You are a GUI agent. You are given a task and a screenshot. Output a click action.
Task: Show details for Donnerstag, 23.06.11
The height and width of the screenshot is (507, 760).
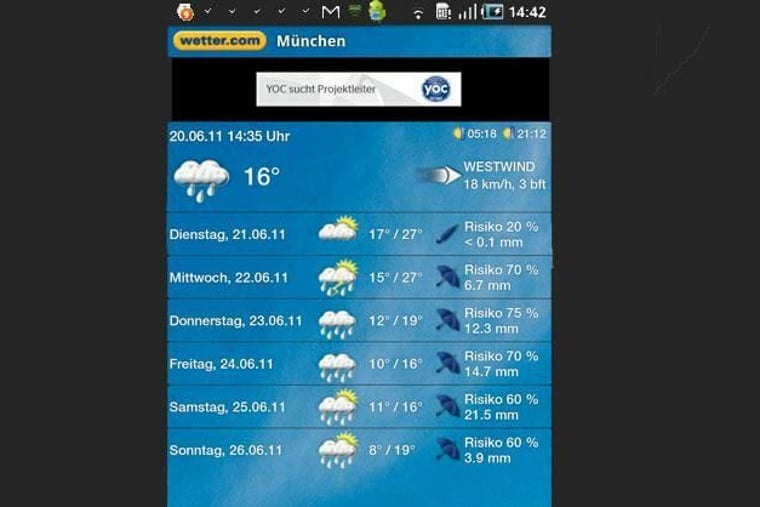(x=359, y=320)
